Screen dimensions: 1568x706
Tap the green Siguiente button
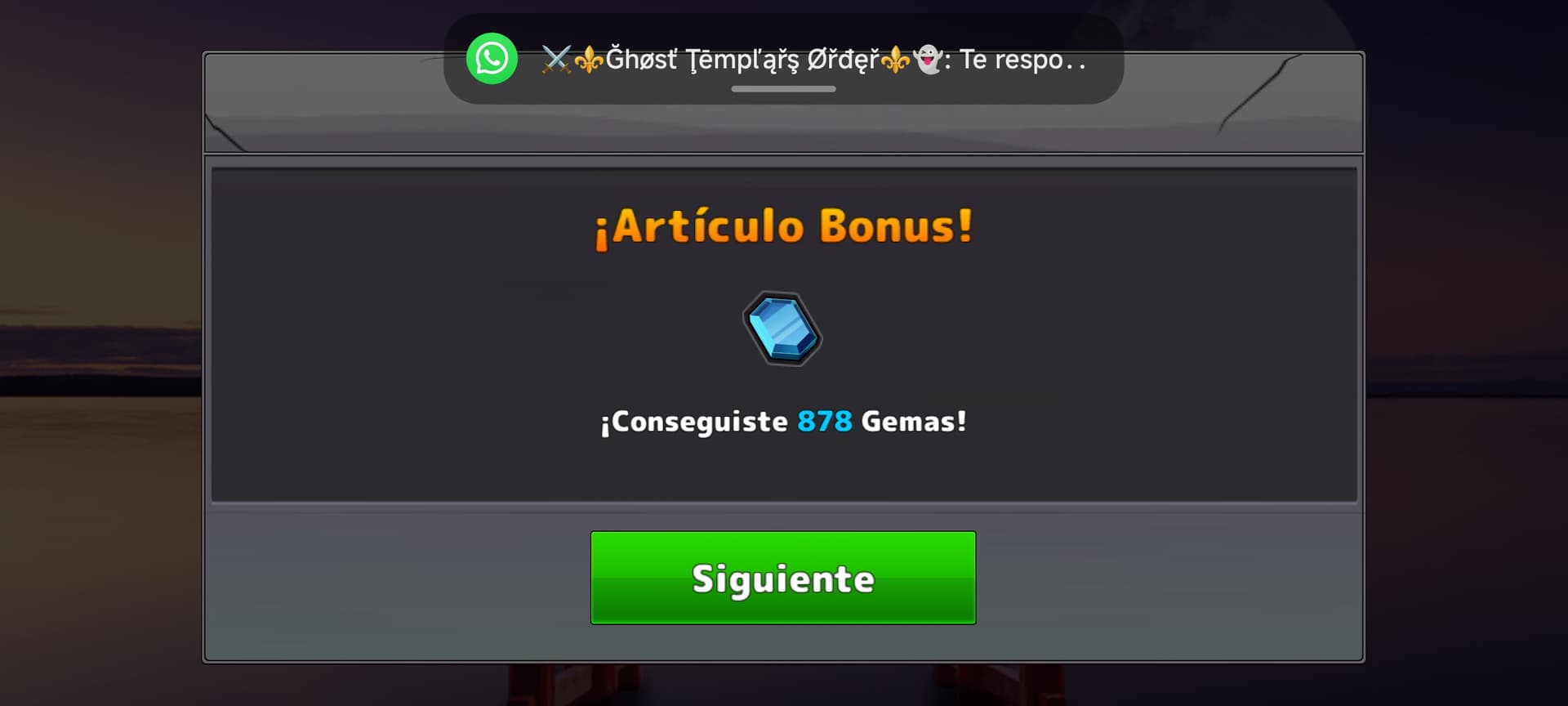coord(782,578)
